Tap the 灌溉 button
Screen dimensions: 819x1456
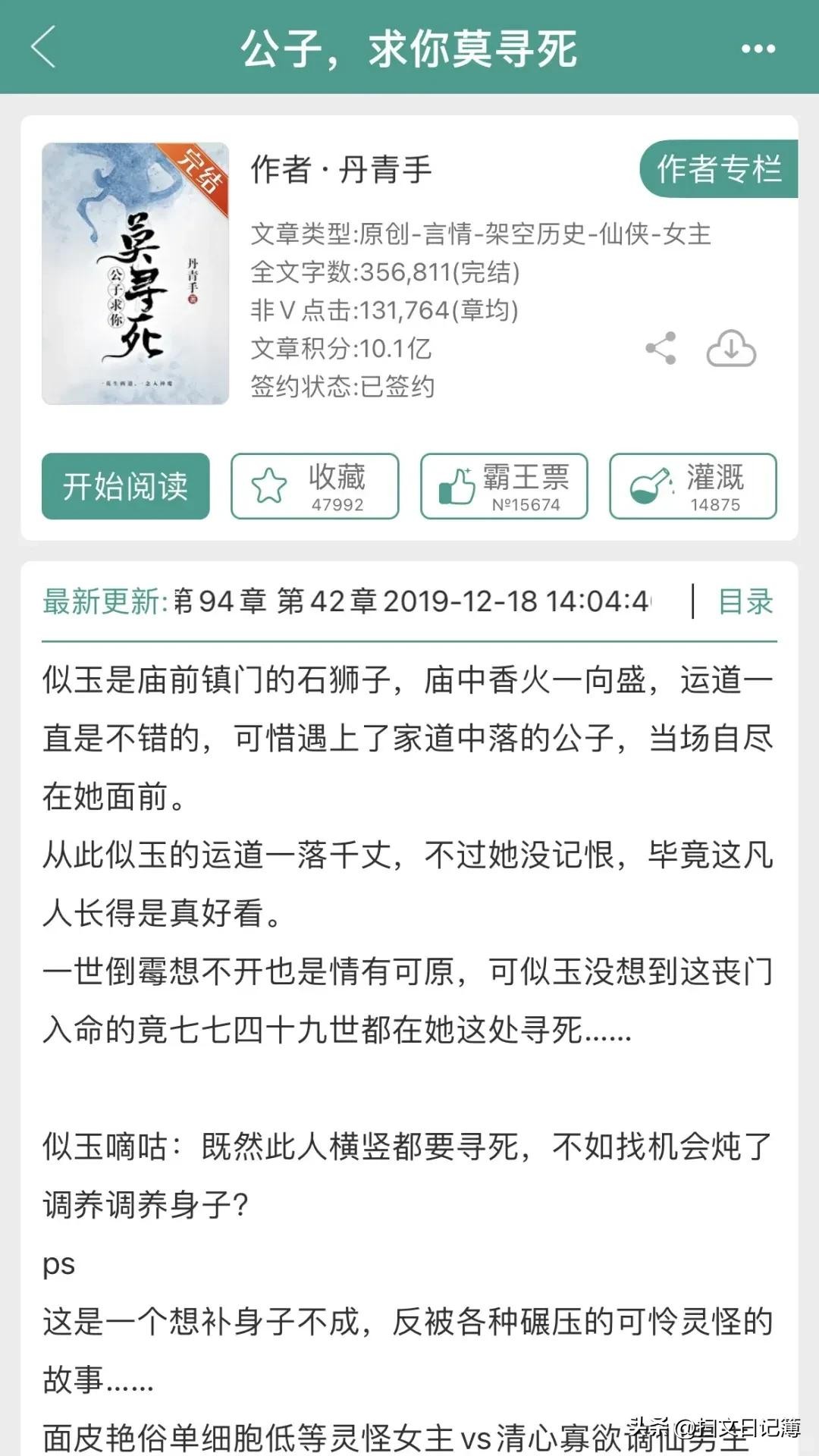click(x=692, y=486)
